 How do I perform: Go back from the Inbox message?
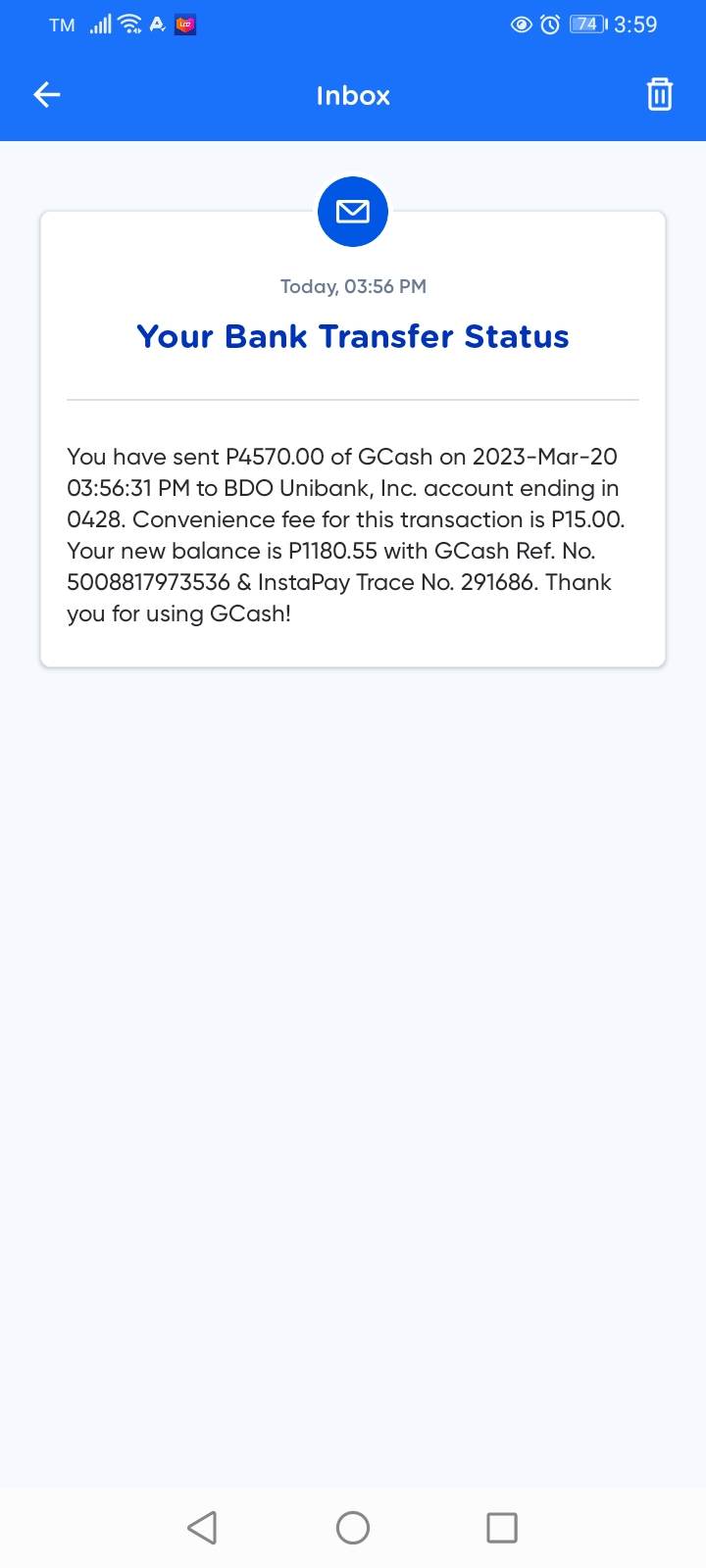[x=47, y=94]
